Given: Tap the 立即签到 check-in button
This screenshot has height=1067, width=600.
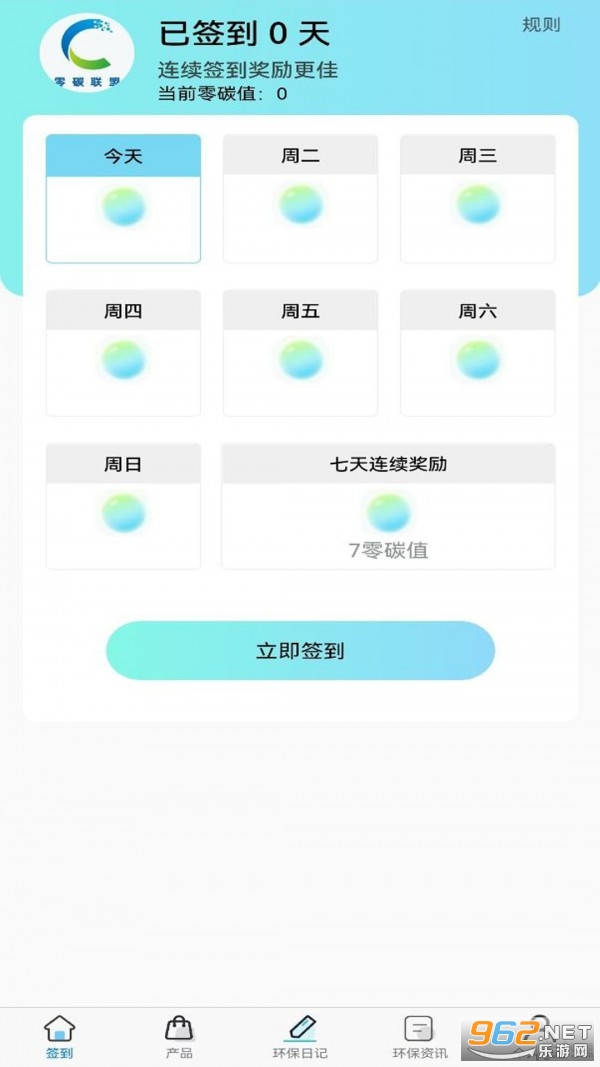Looking at the screenshot, I should click(x=300, y=651).
